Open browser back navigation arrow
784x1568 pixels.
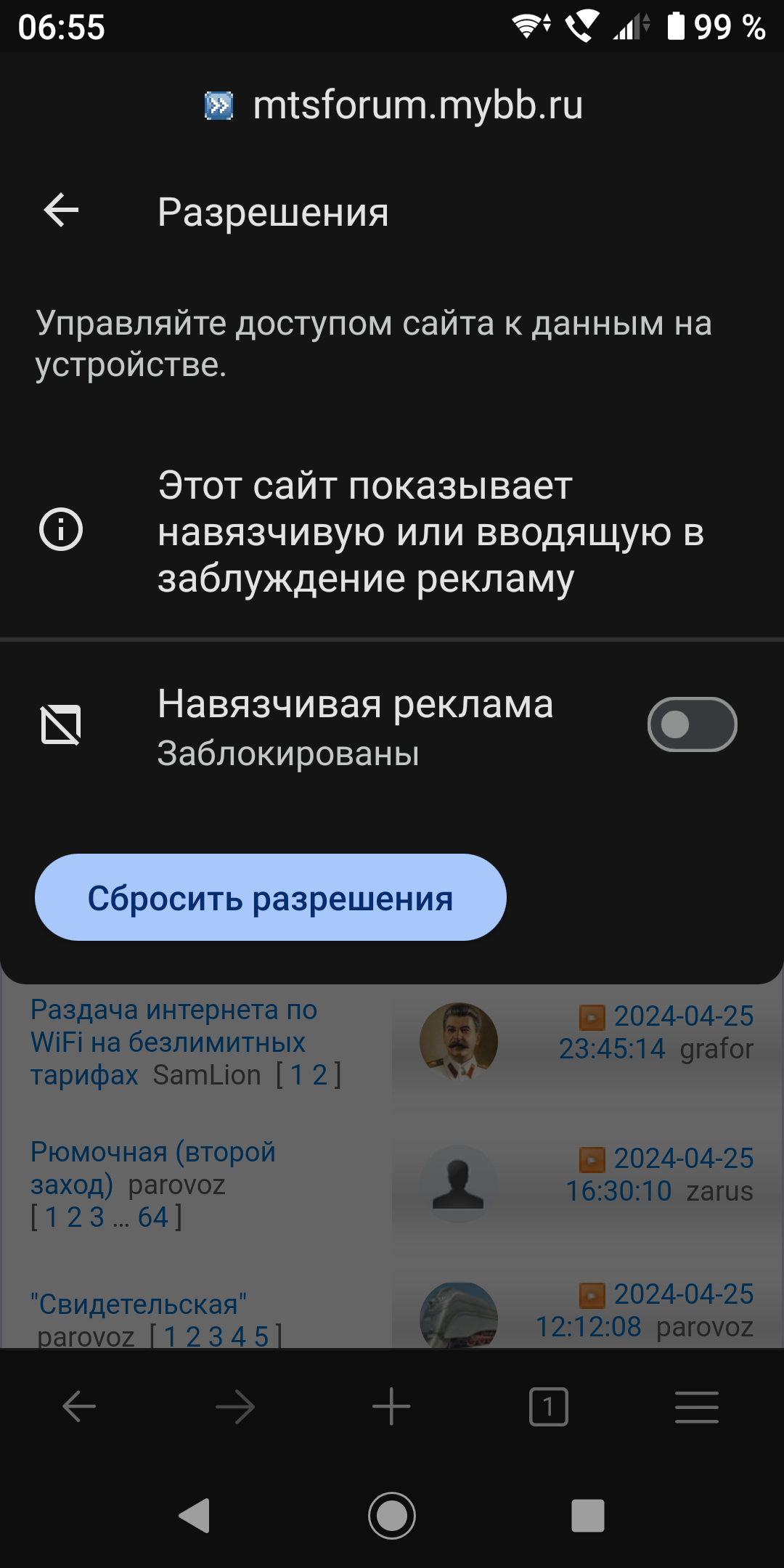[79, 1407]
